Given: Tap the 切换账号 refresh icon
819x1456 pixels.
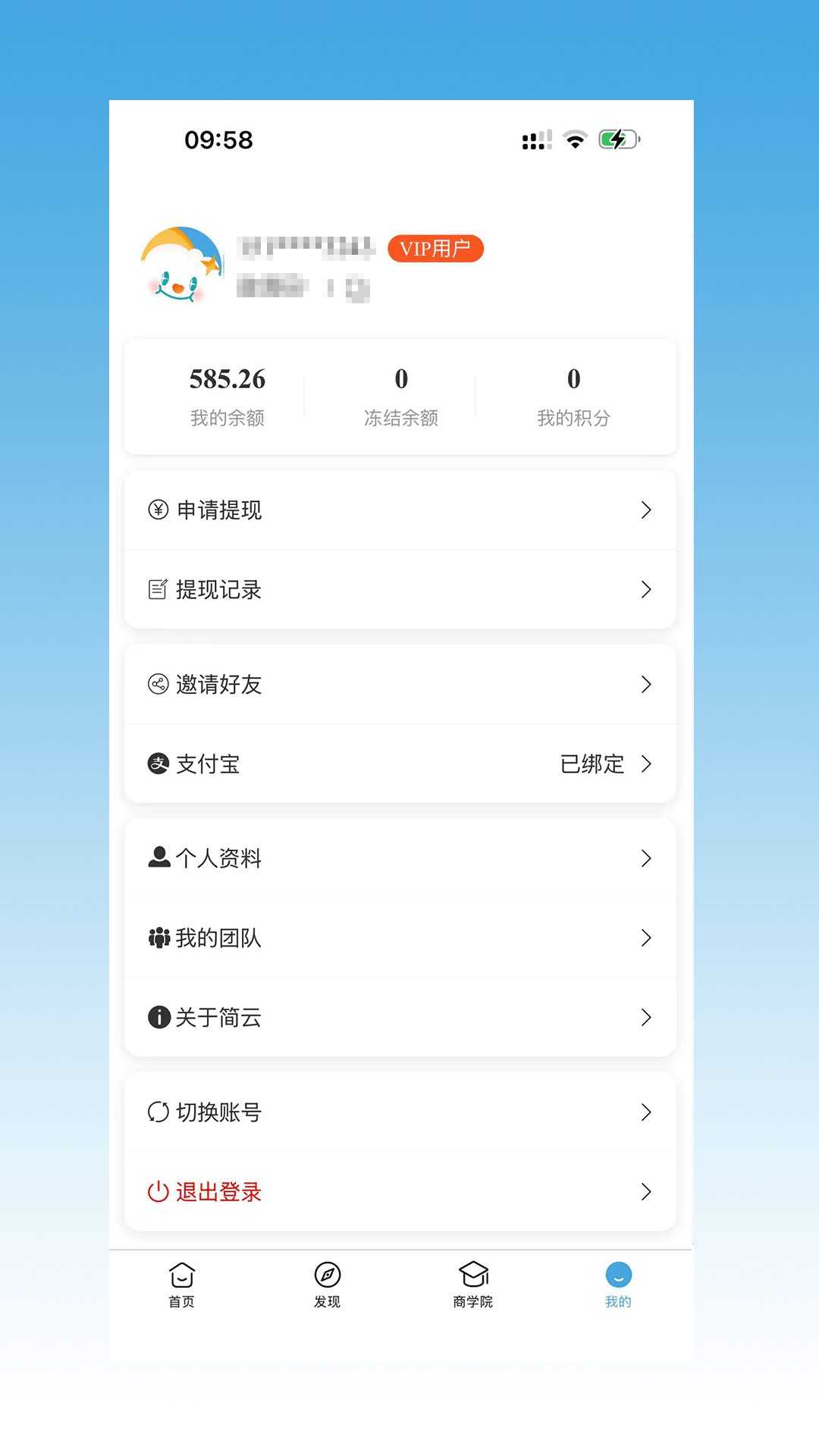Looking at the screenshot, I should coord(157,1112).
